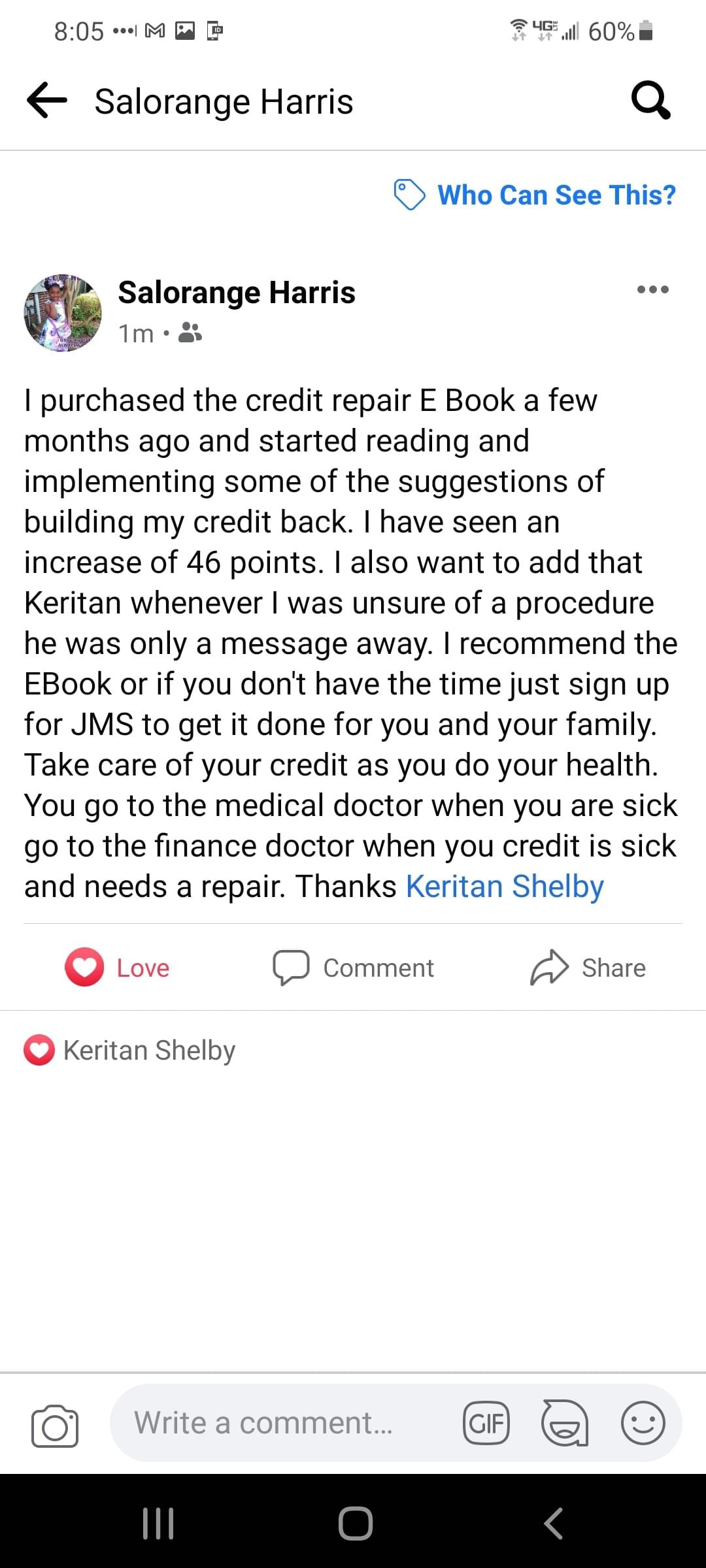Viewport: 706px width, 1568px height.
Task: Open recent apps from the navigation bar
Action: [x=158, y=1524]
